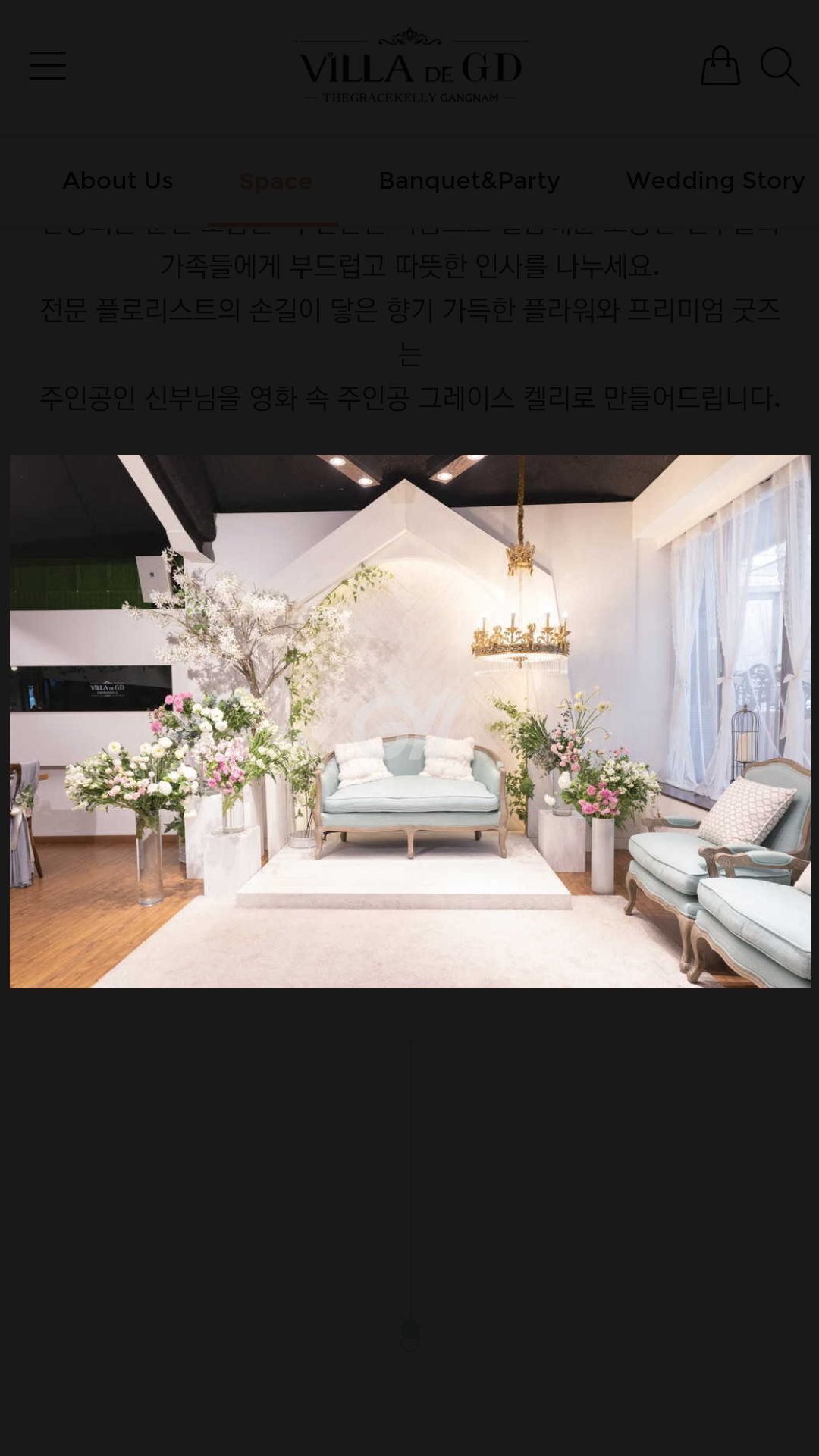Open the Wedding Story tab

(x=714, y=181)
